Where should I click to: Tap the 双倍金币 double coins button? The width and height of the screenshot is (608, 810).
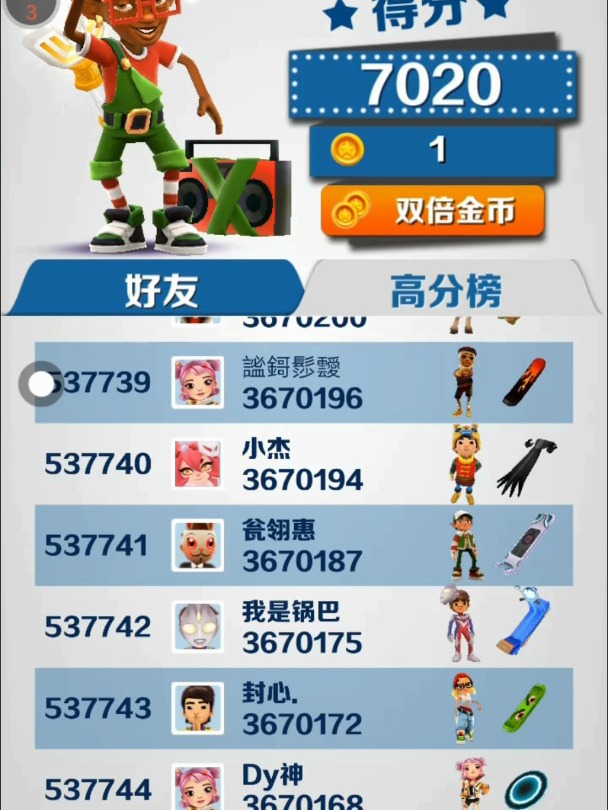pos(432,211)
